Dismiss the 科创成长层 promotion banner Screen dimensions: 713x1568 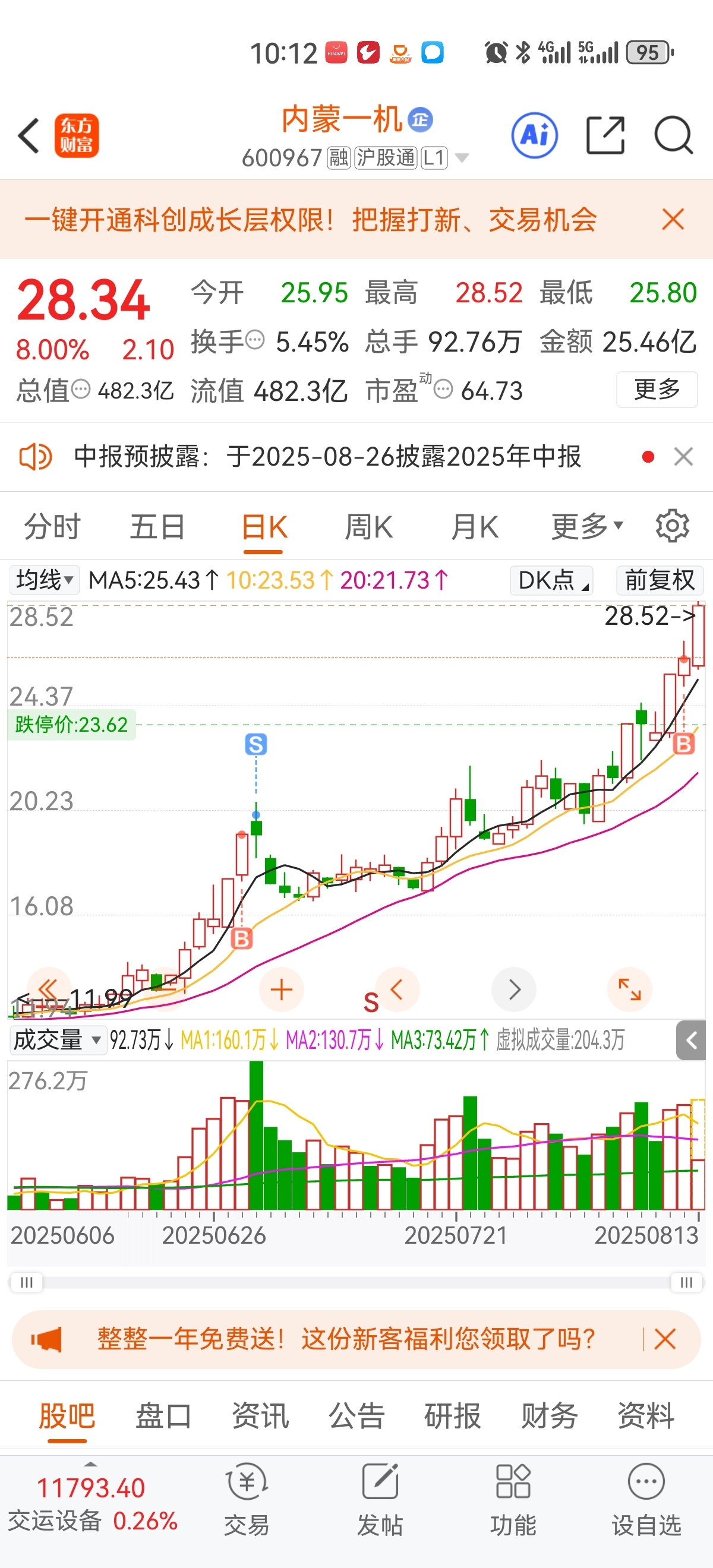tap(673, 219)
